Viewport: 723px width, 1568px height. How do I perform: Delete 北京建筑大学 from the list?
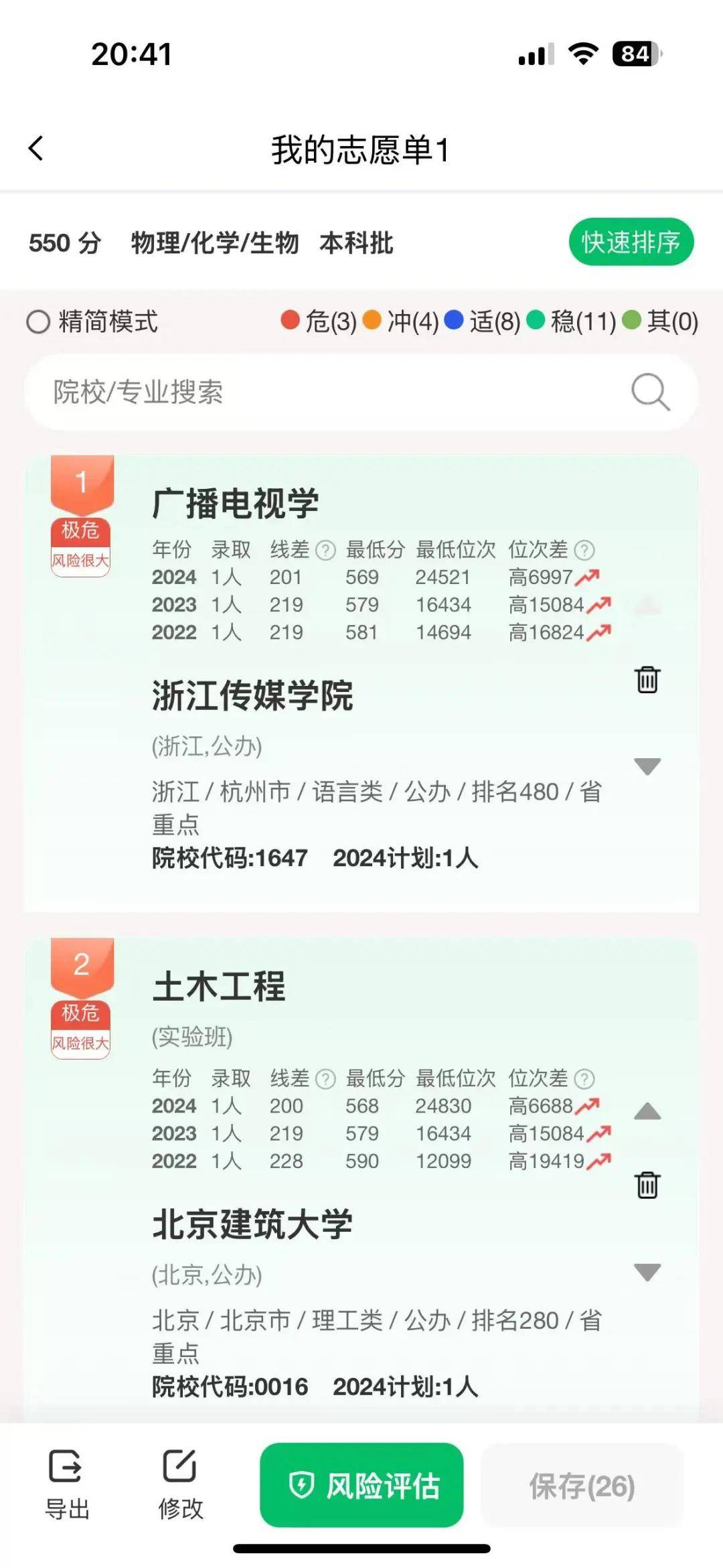click(x=647, y=1185)
